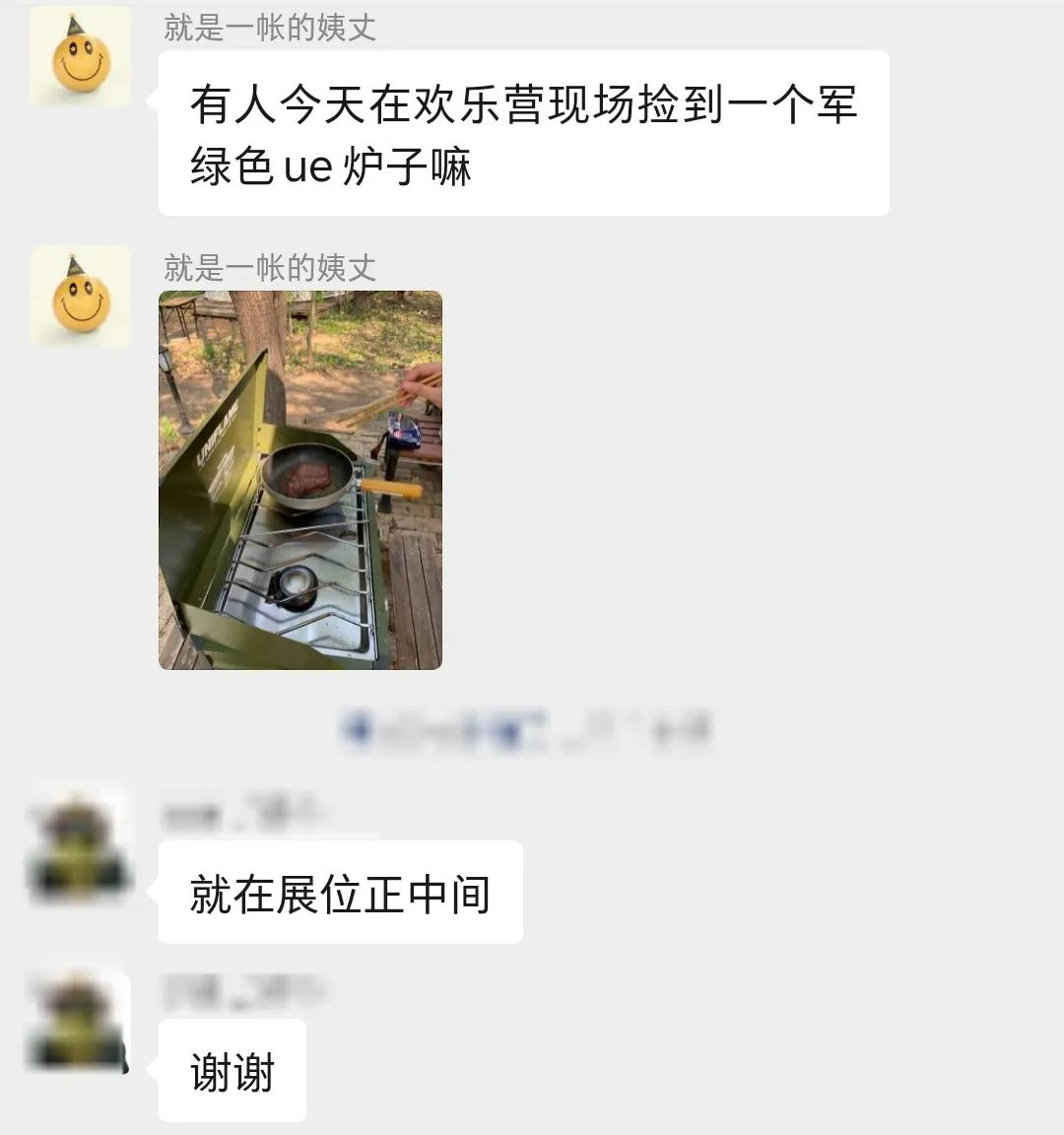1064x1135 pixels.
Task: Tap the smiley avatar beside the 欢乐营 message
Action: (81, 55)
